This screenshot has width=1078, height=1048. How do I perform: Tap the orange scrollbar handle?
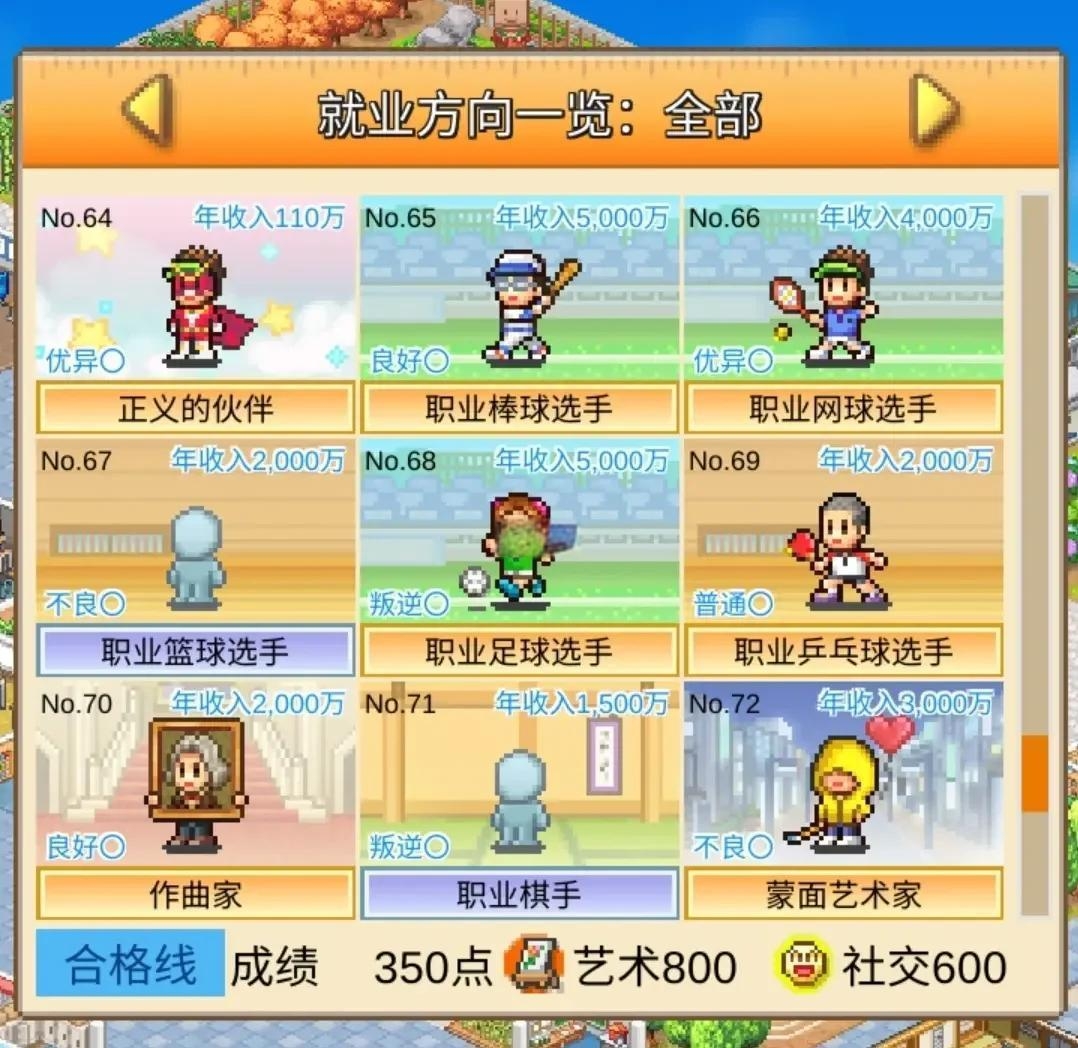pos(1034,773)
